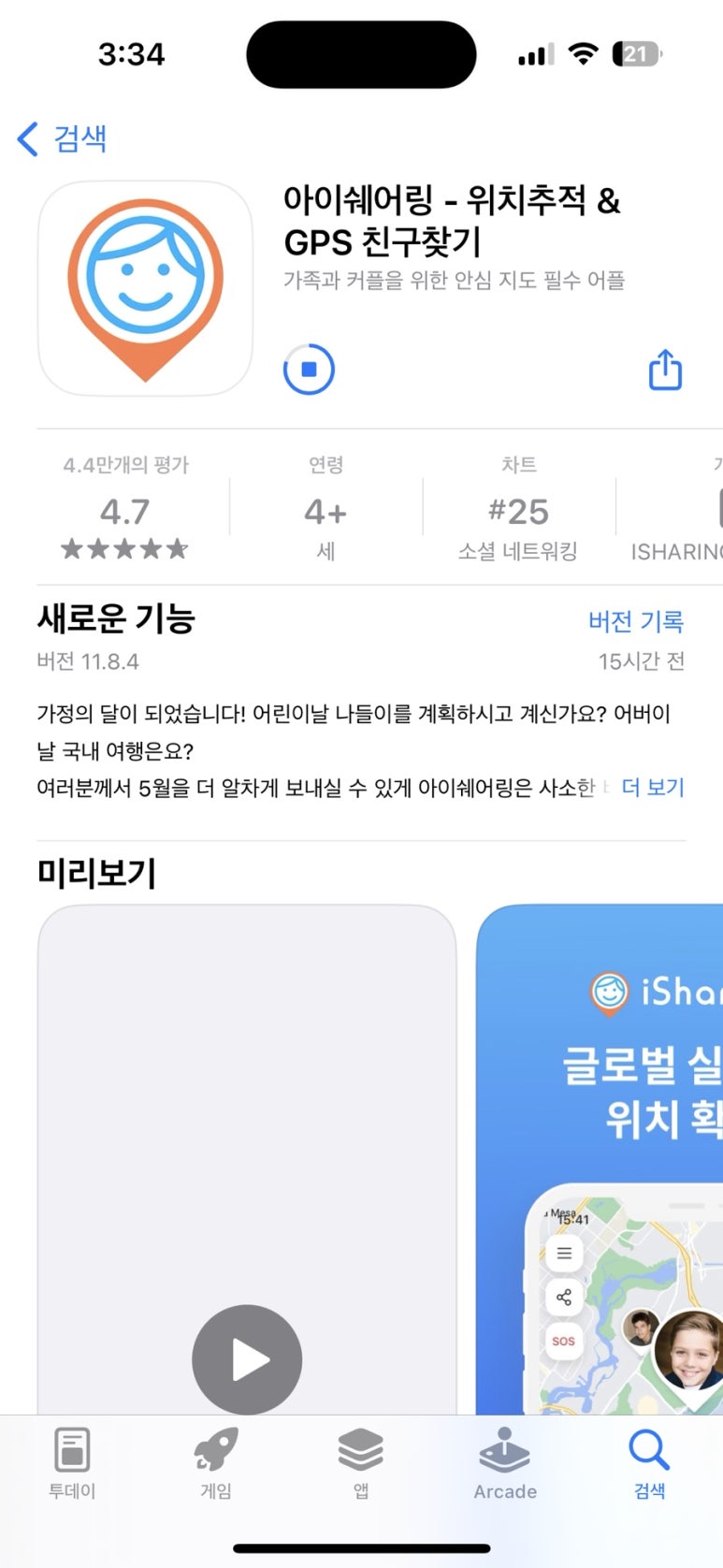Screen dimensions: 723x1568
Task: Open 버전 기록 link
Action: coord(636,621)
